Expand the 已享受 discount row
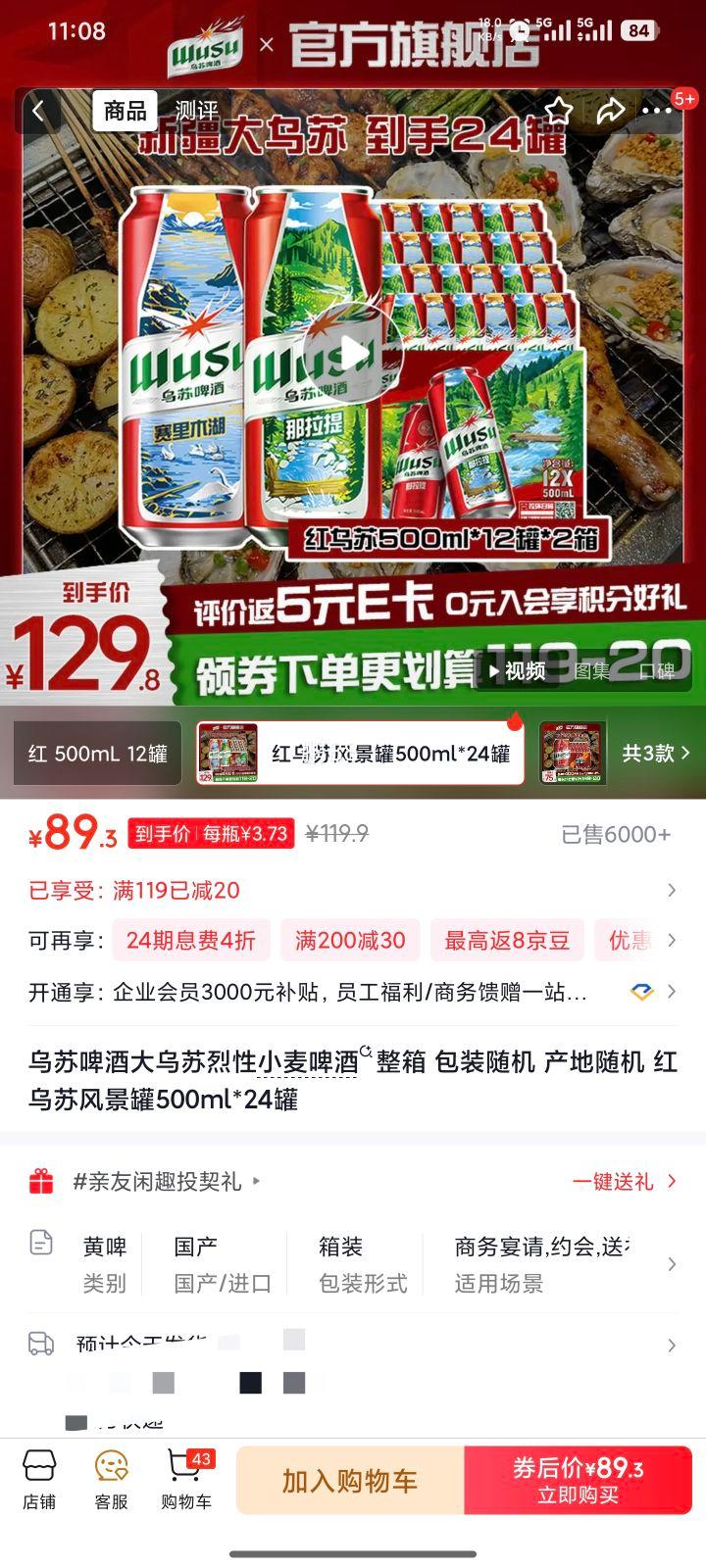 point(671,890)
